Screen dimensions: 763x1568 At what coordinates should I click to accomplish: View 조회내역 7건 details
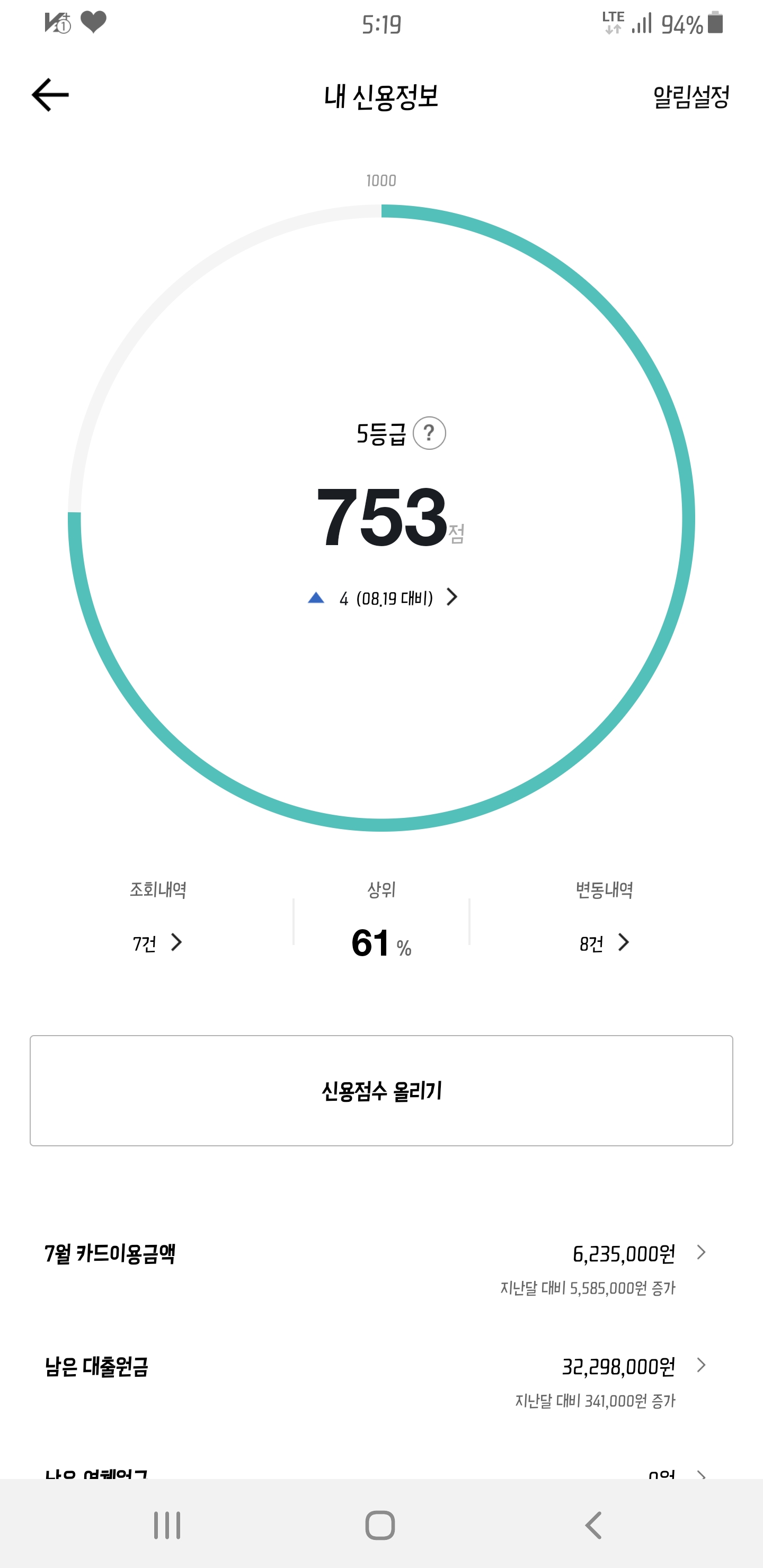(158, 943)
